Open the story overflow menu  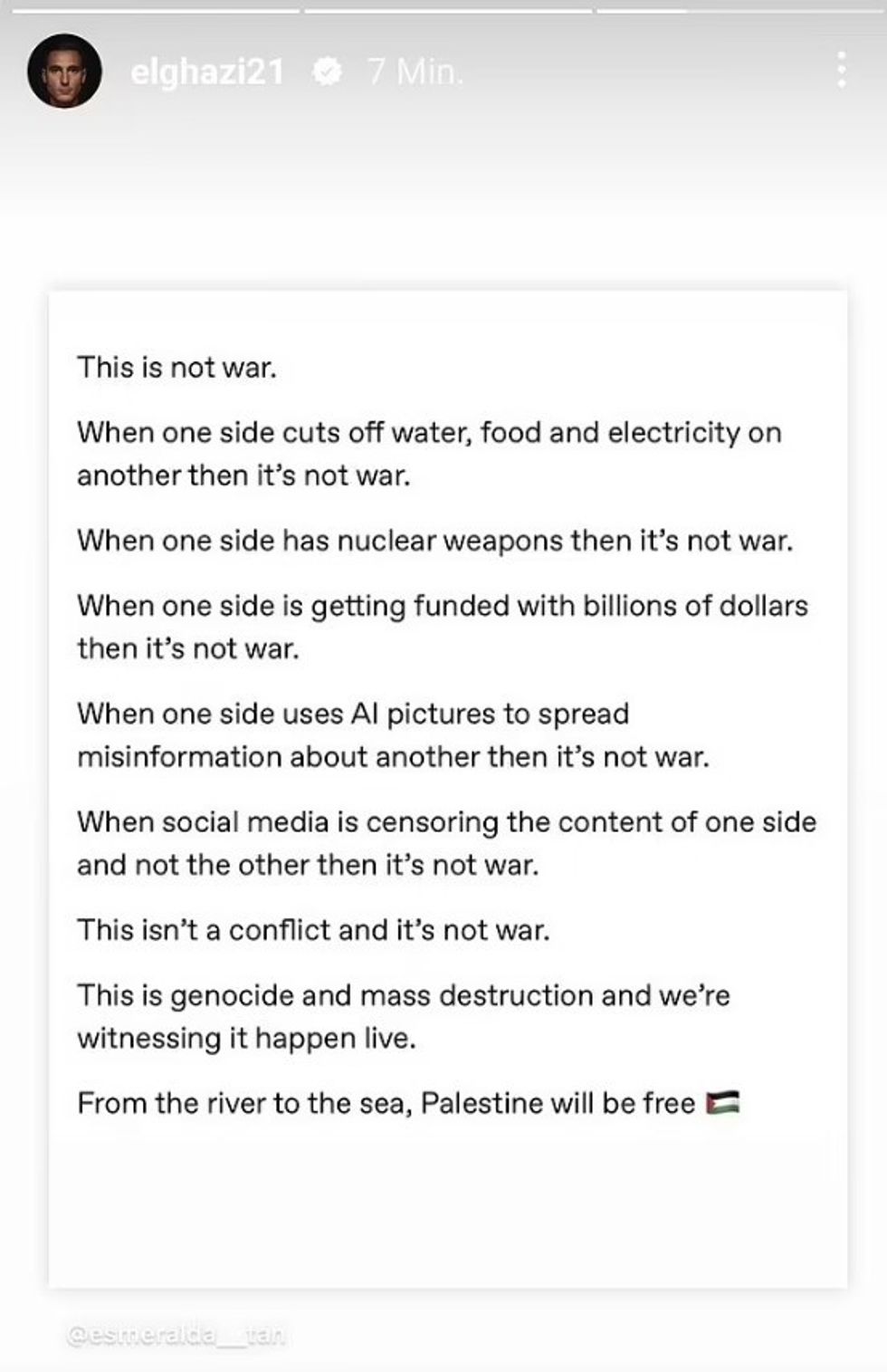[841, 70]
